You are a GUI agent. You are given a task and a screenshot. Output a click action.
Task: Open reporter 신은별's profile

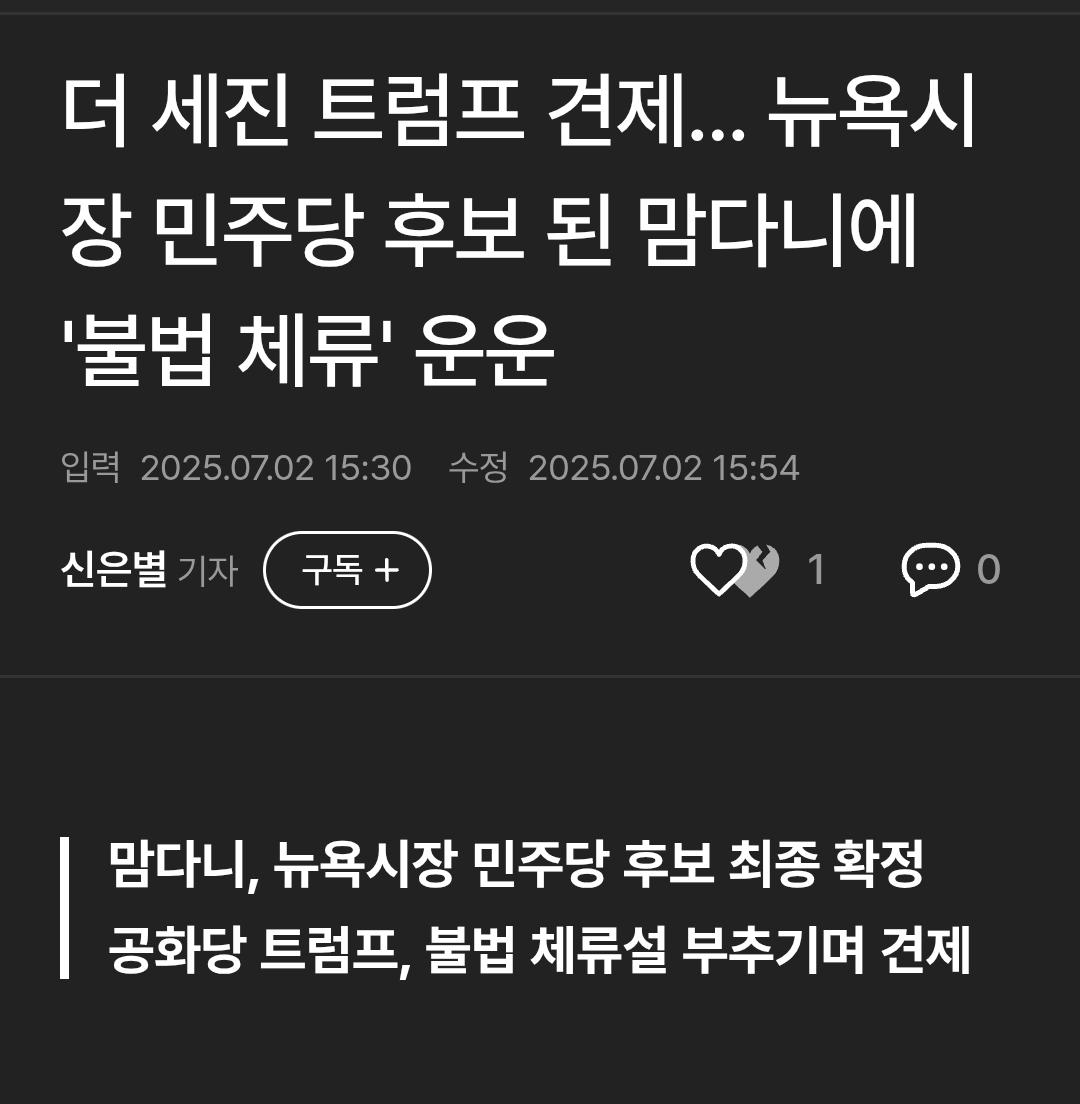click(113, 570)
